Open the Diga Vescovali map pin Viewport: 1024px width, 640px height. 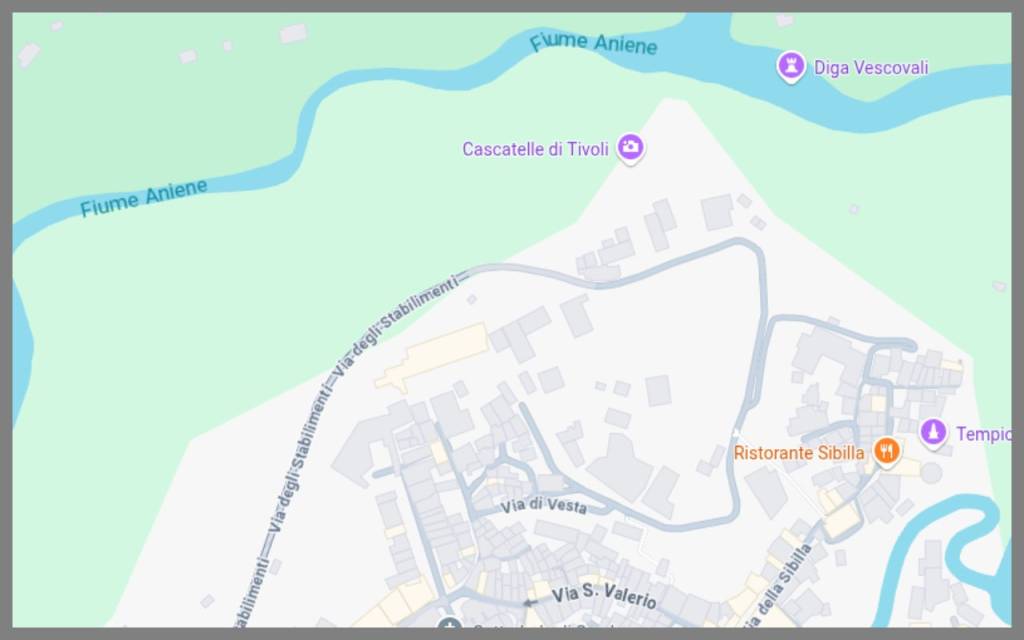point(791,67)
